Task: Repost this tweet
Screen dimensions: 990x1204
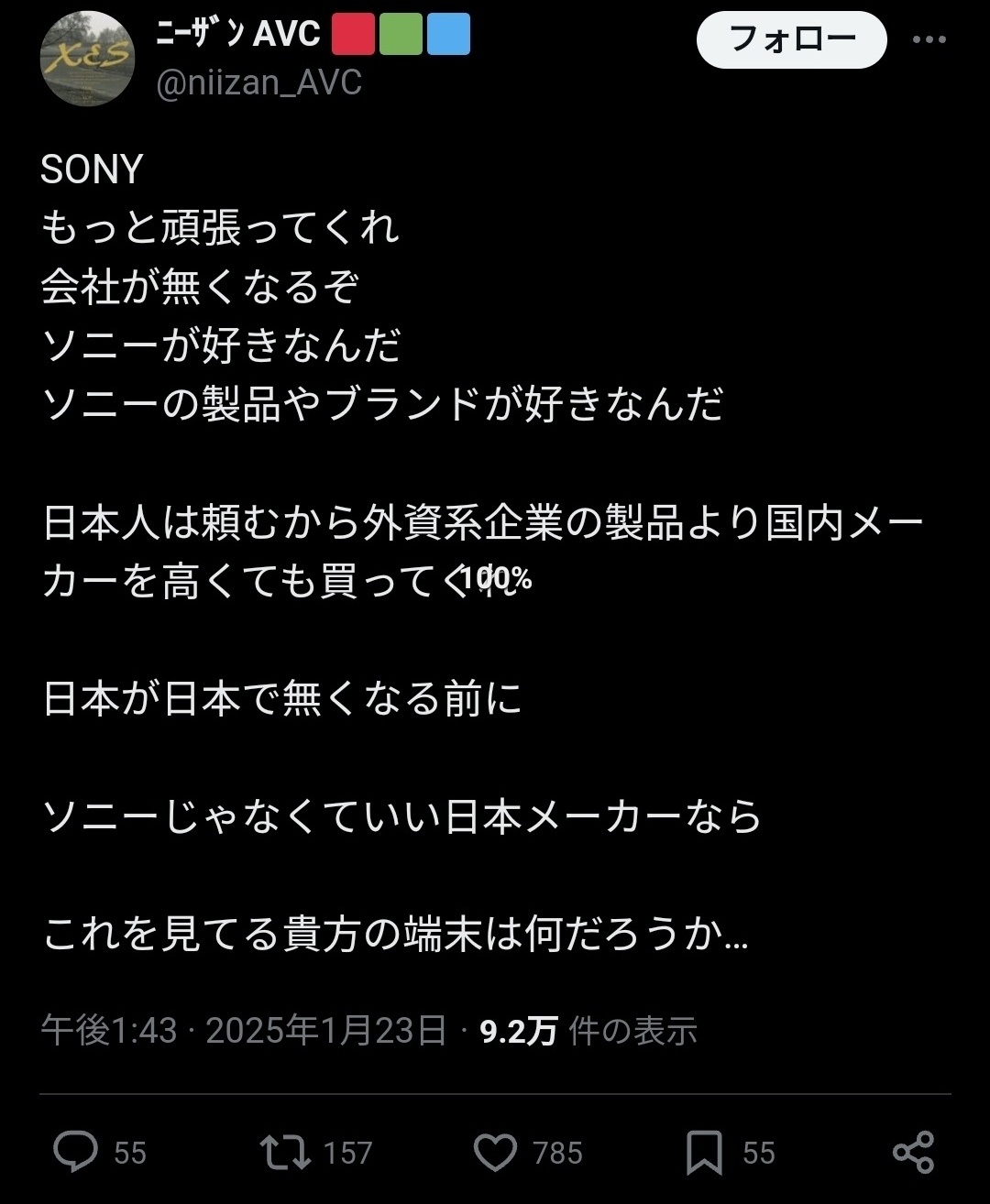Action: point(285,1152)
